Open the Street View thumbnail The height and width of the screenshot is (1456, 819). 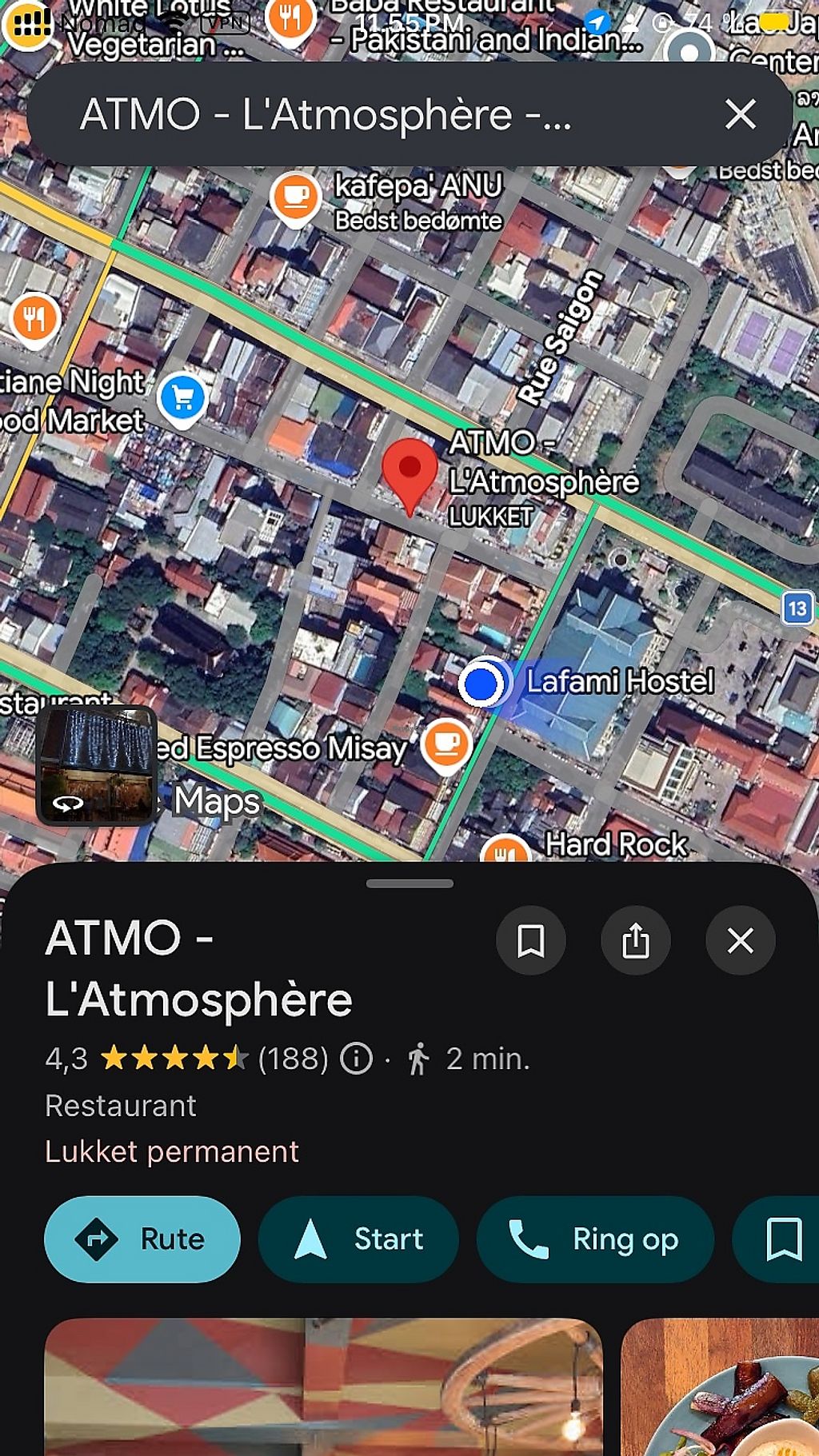[97, 765]
